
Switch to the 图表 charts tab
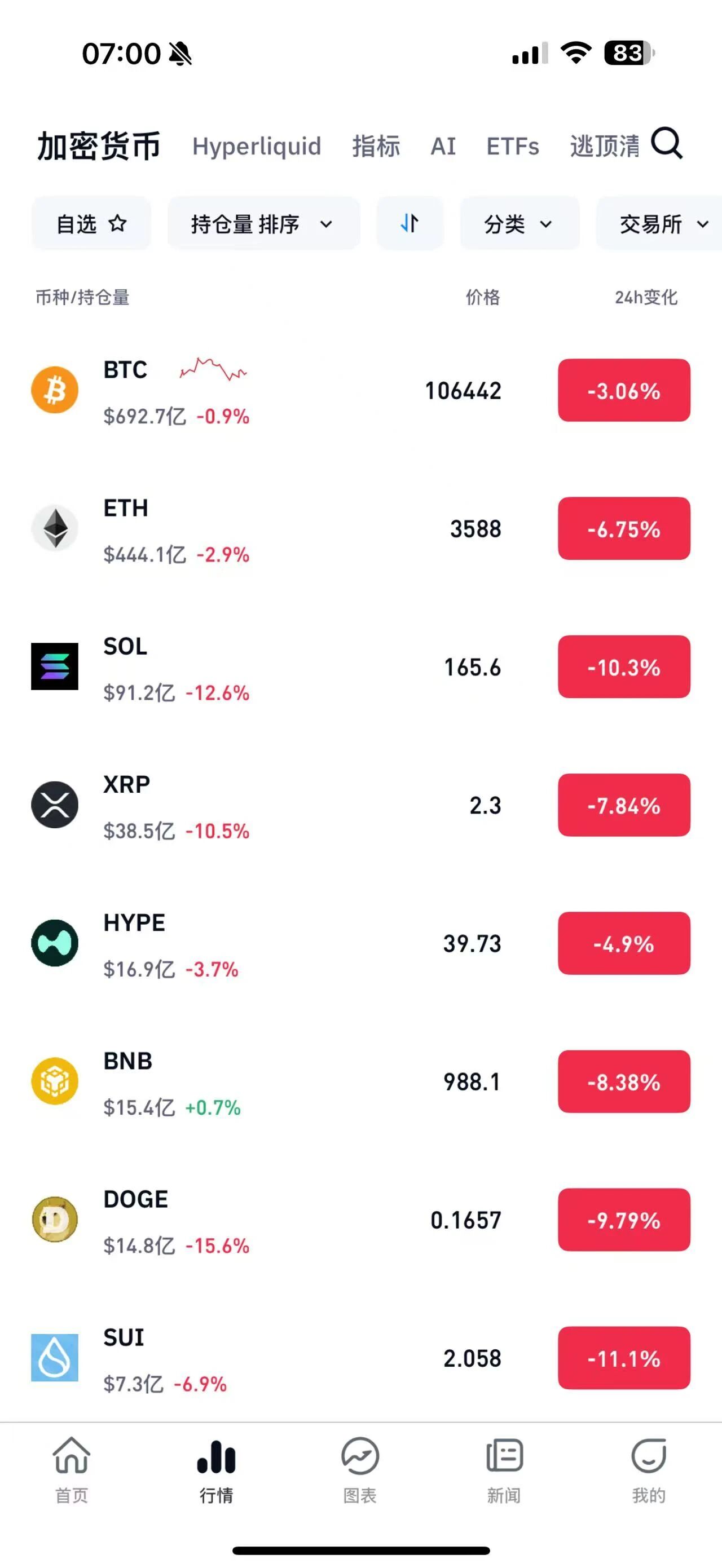pos(360,1470)
